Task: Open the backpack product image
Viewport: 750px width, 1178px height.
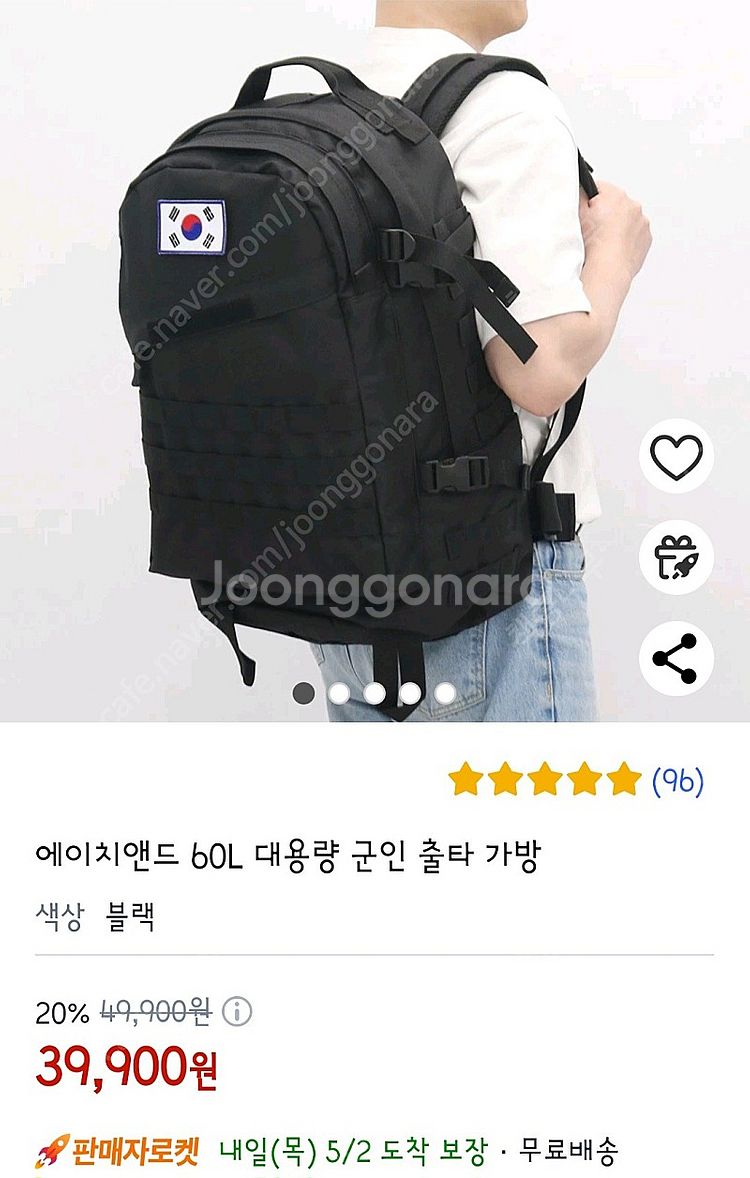Action: 375,361
